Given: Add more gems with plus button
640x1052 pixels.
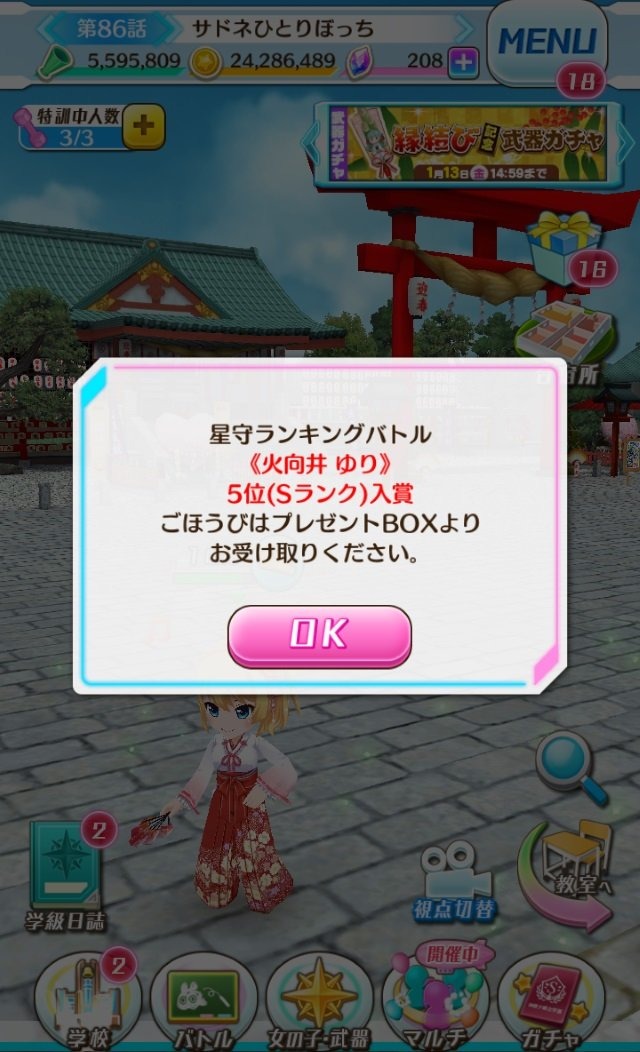Looking at the screenshot, I should click(x=462, y=62).
